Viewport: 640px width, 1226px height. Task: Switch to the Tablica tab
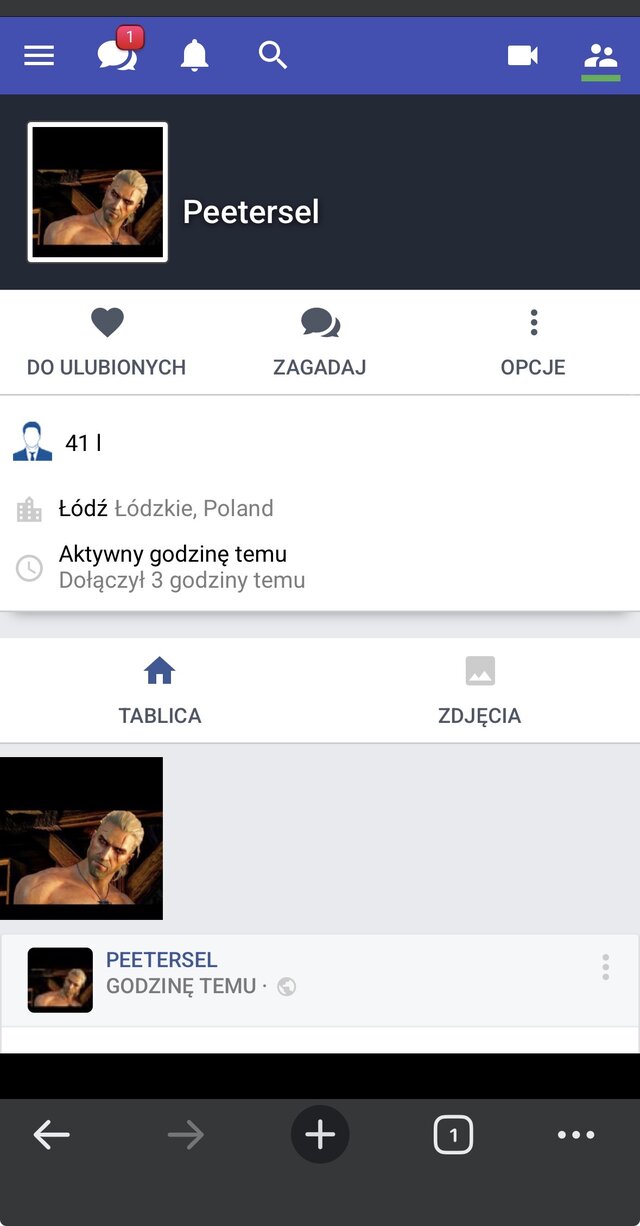(160, 690)
